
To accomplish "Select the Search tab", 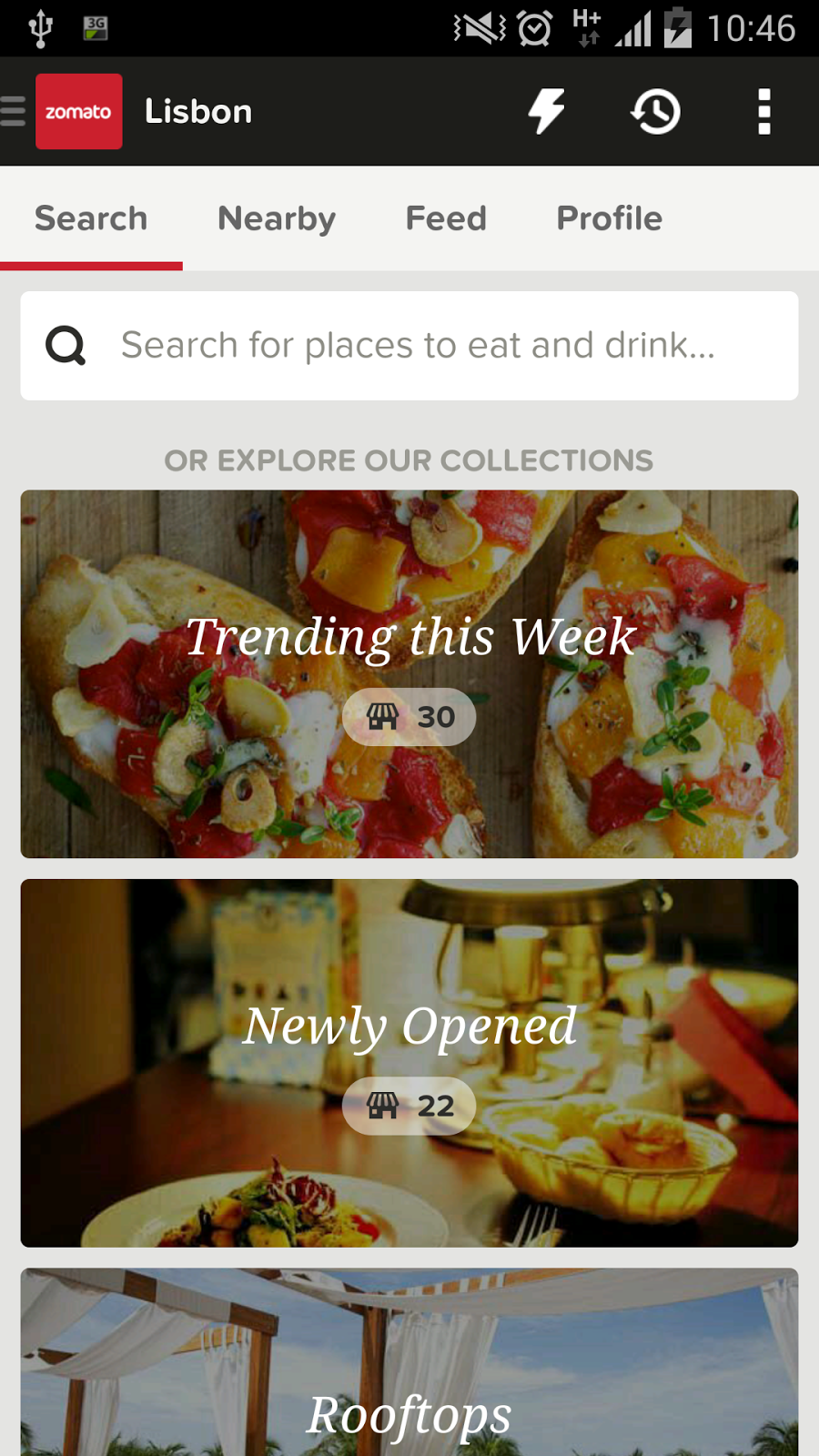I will click(x=91, y=218).
